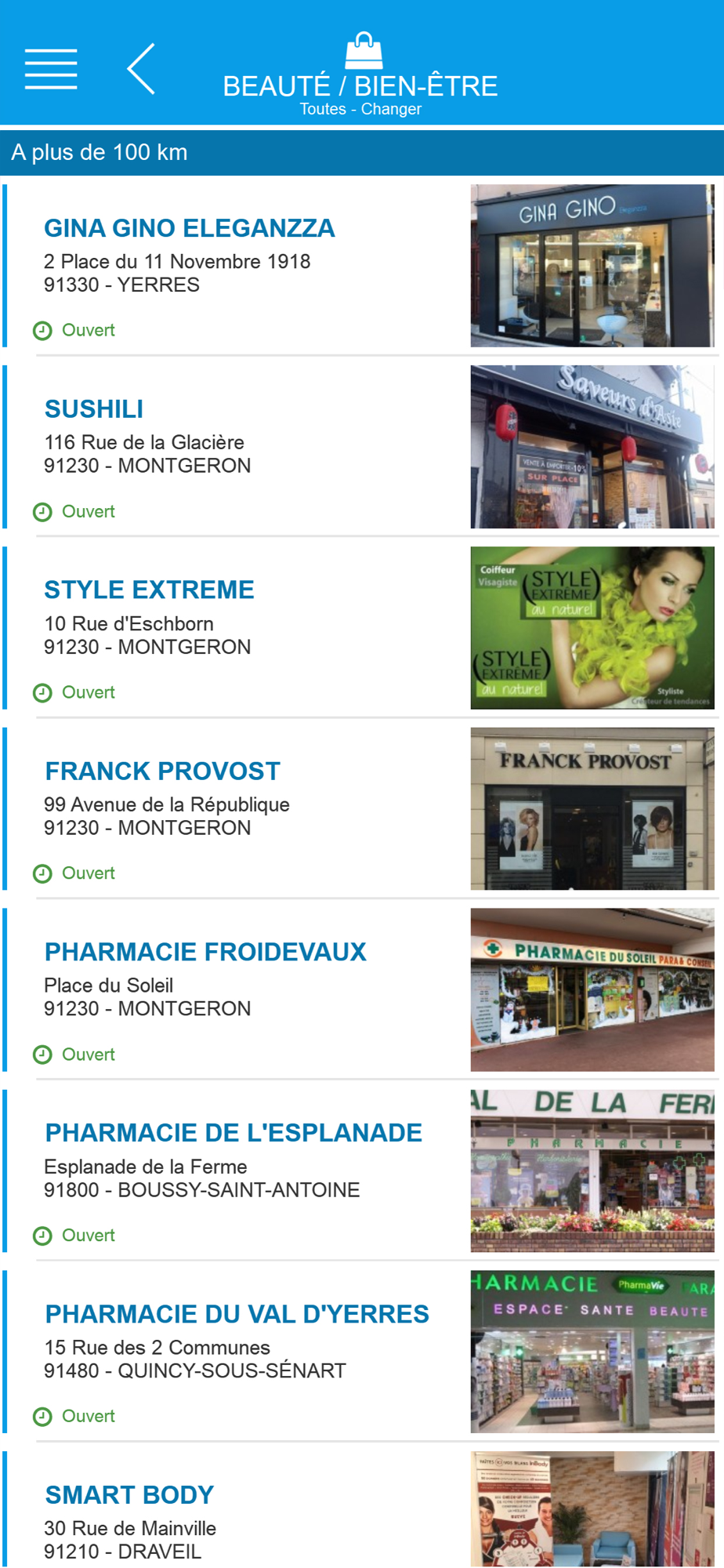Image resolution: width=724 pixels, height=1568 pixels.
Task: Select the Smart Body listing
Action: [x=129, y=1495]
